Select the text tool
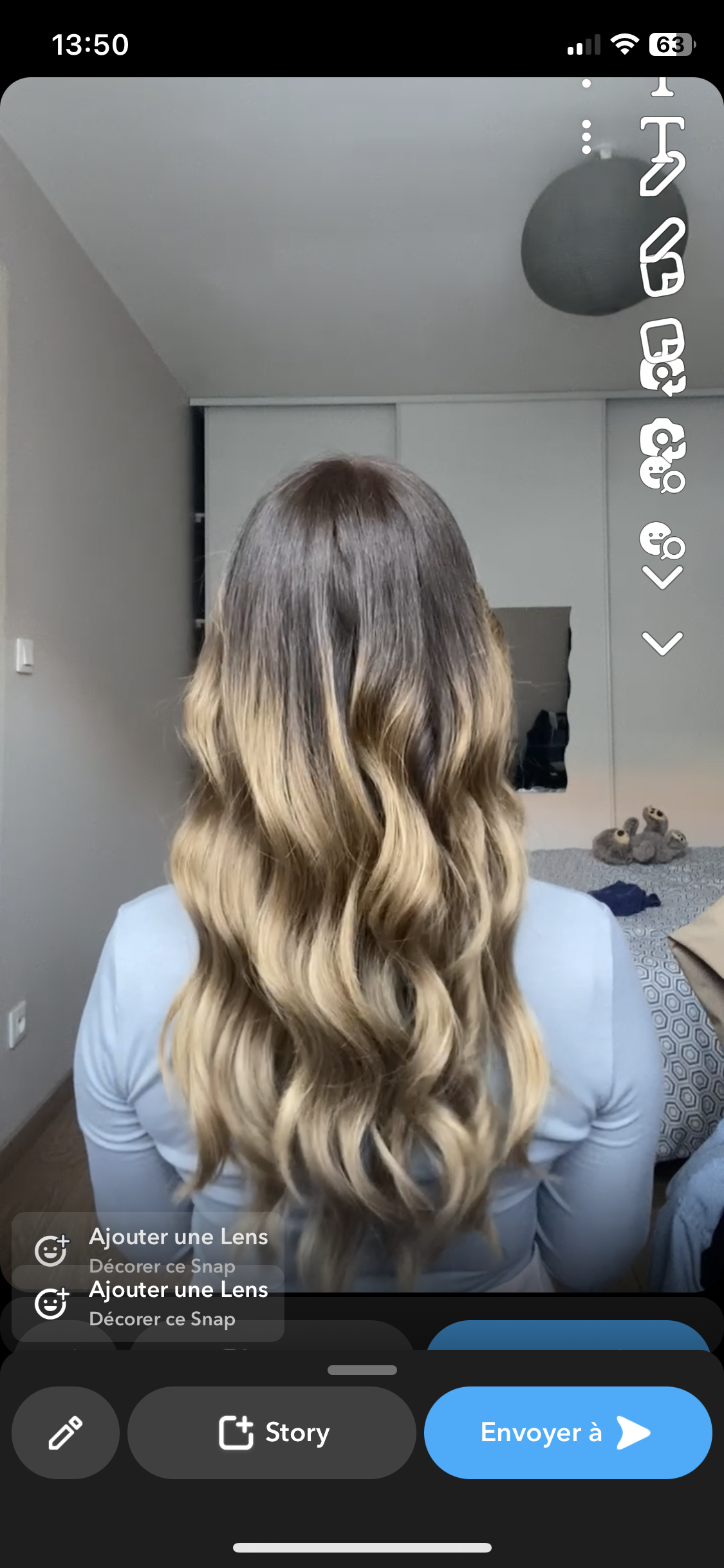Image resolution: width=724 pixels, height=1568 pixels. click(x=662, y=136)
